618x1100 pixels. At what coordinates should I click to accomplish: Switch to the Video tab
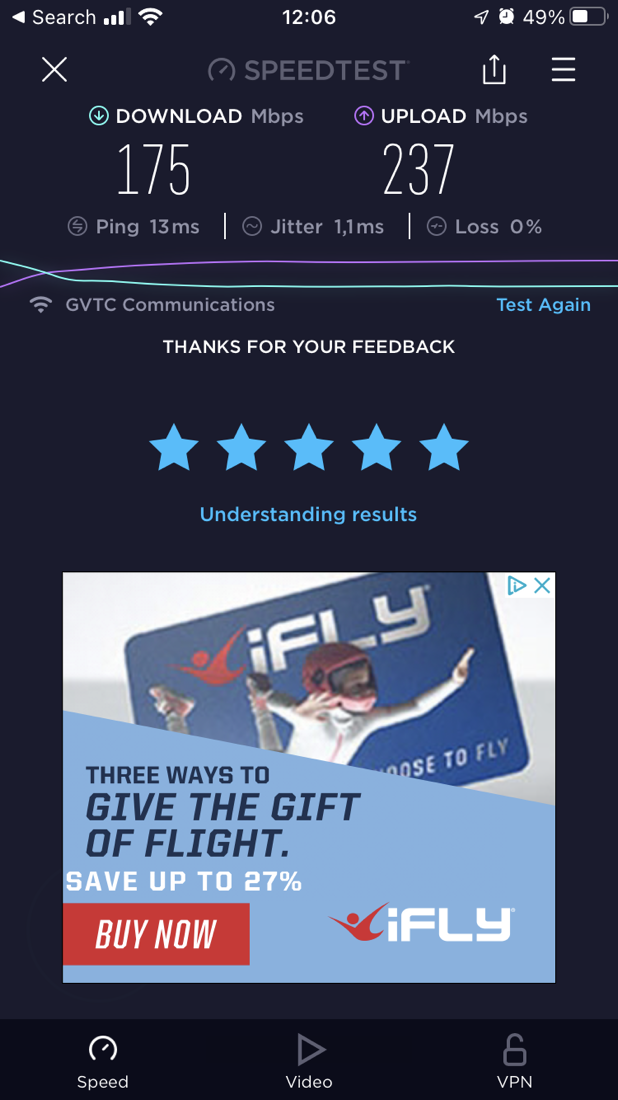pos(309,1061)
